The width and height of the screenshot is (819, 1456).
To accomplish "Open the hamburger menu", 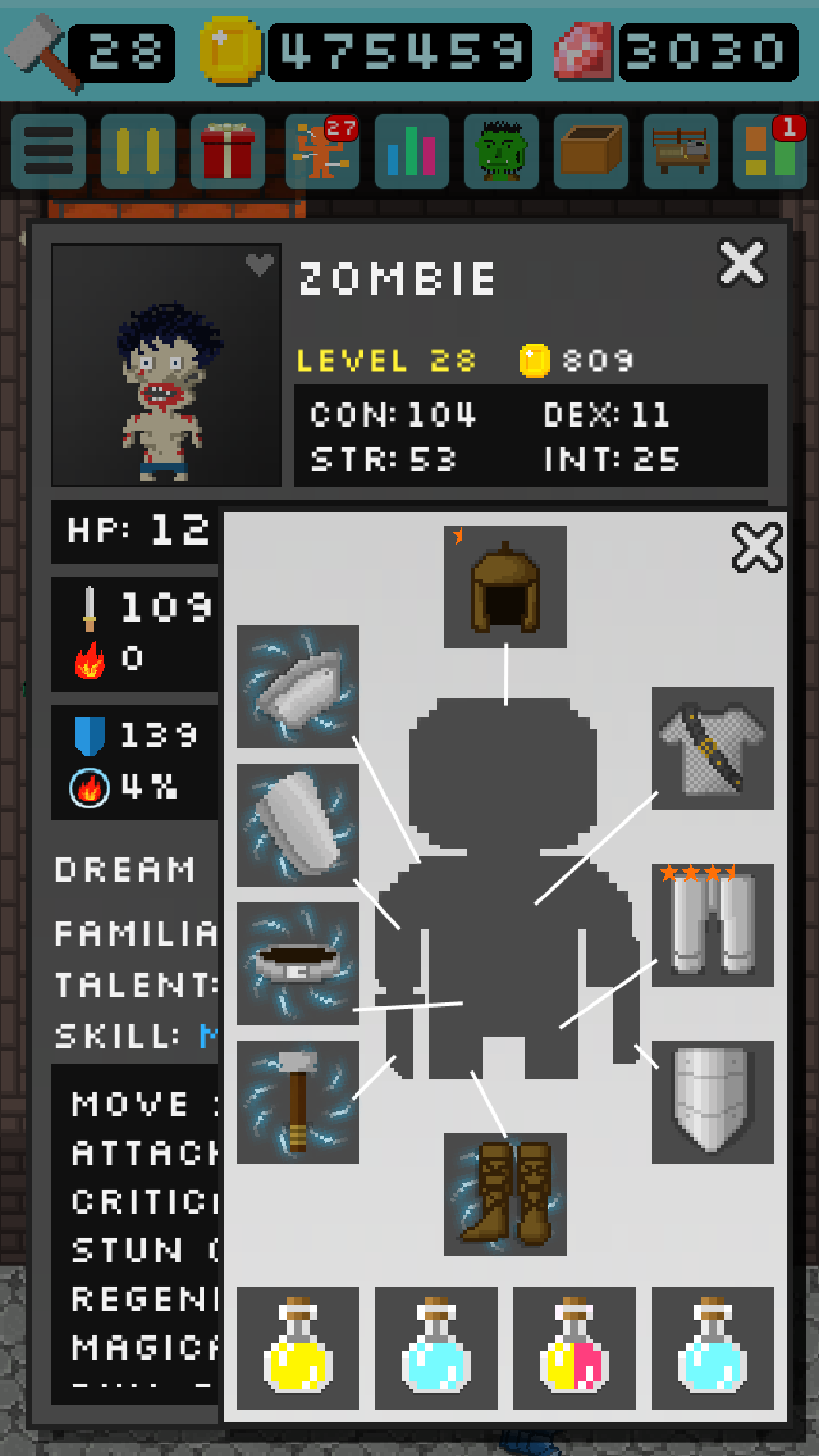I will coord(48,151).
